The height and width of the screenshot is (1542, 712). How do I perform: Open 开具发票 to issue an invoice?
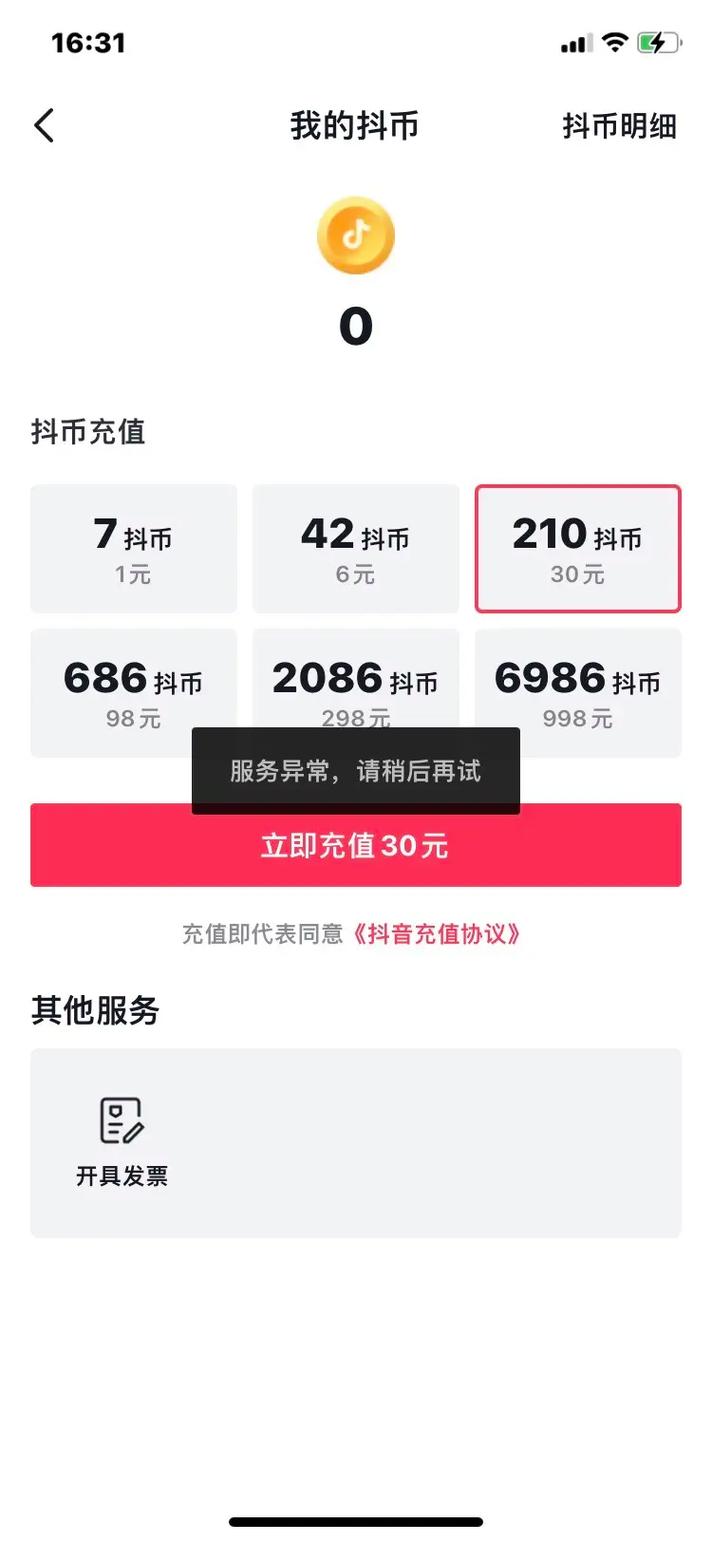click(122, 1141)
